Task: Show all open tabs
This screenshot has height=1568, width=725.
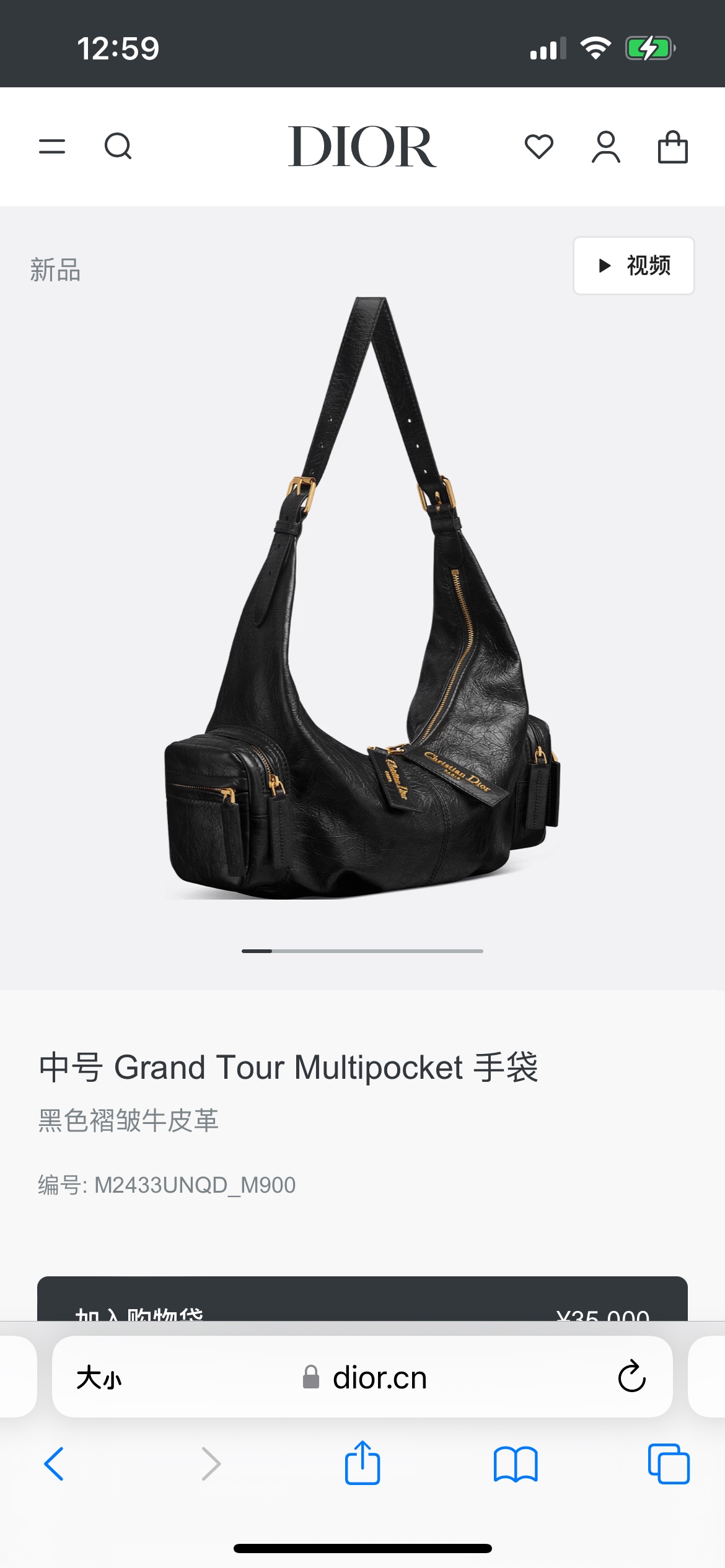Action: pos(669,1464)
